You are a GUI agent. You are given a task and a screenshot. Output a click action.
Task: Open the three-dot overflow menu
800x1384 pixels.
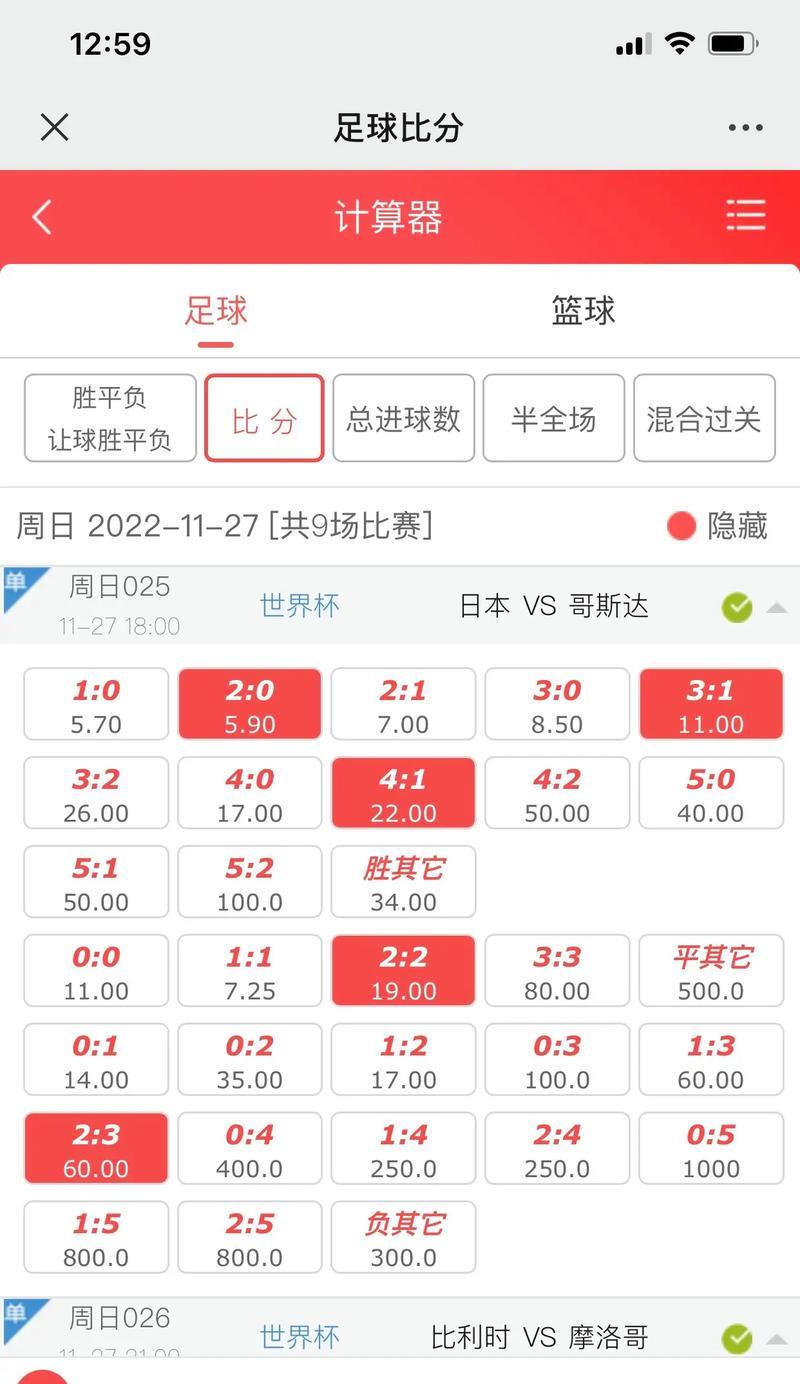(x=746, y=128)
